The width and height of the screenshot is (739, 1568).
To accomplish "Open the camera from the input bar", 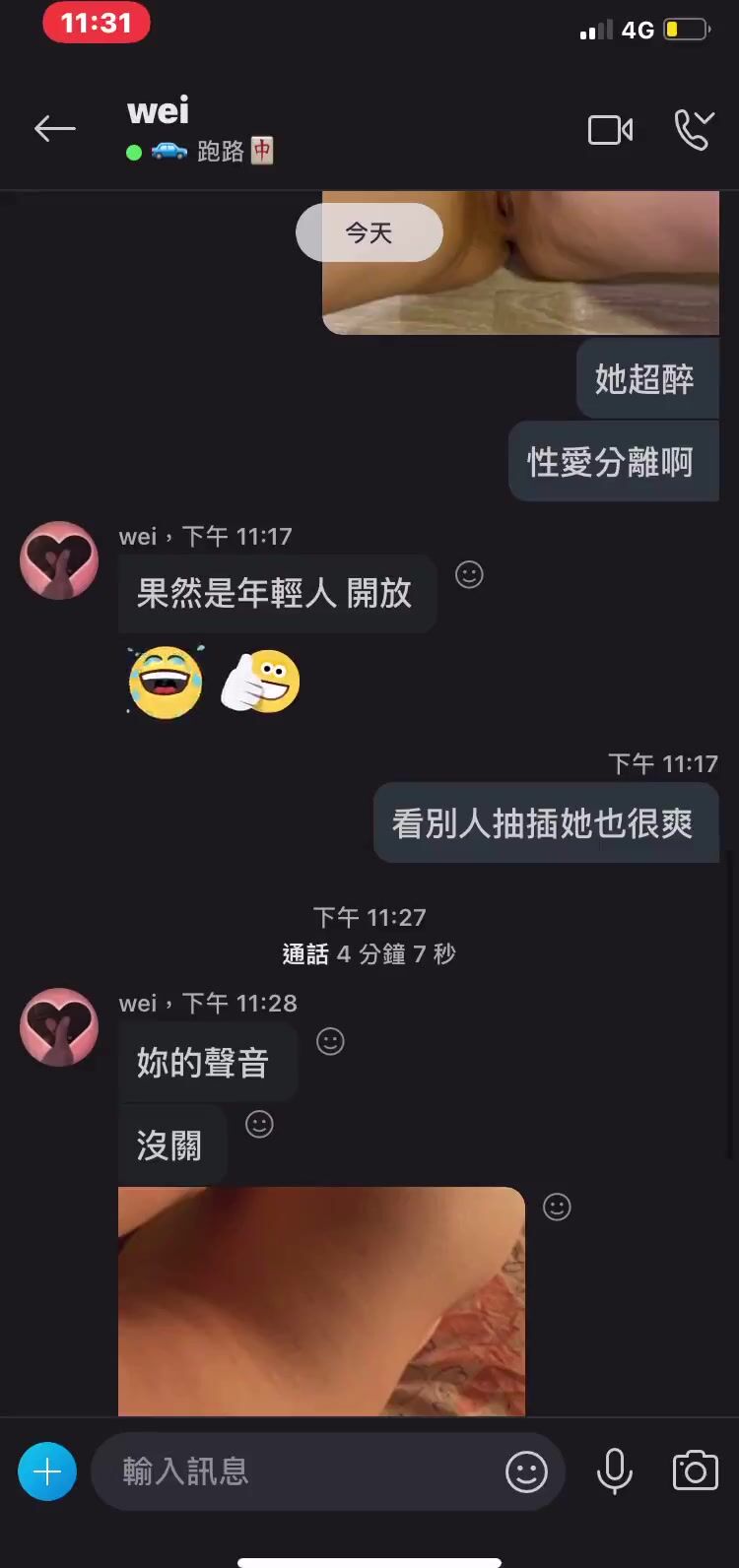I will tap(695, 1471).
